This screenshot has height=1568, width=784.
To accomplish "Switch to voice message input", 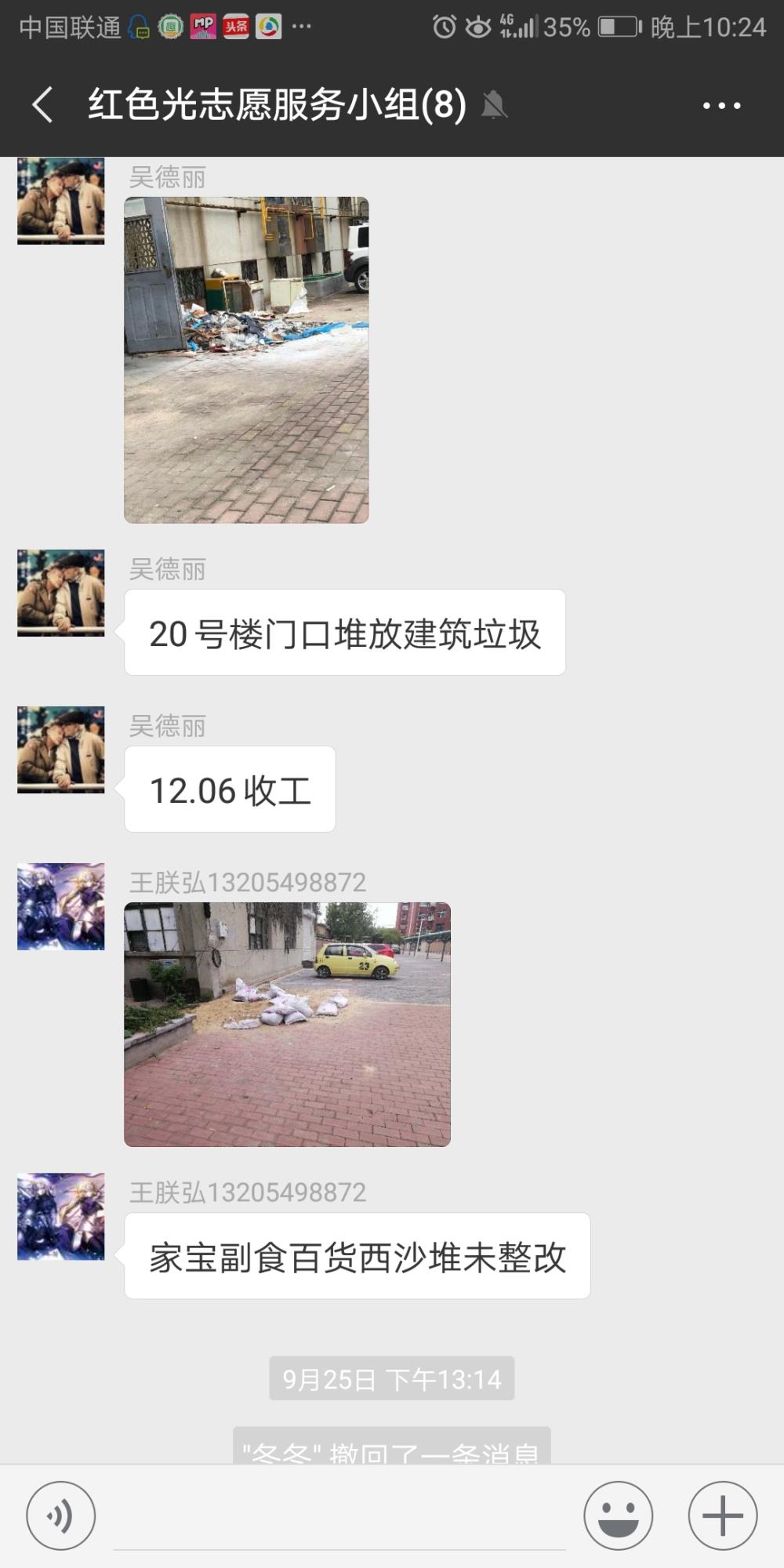I will [x=61, y=1515].
